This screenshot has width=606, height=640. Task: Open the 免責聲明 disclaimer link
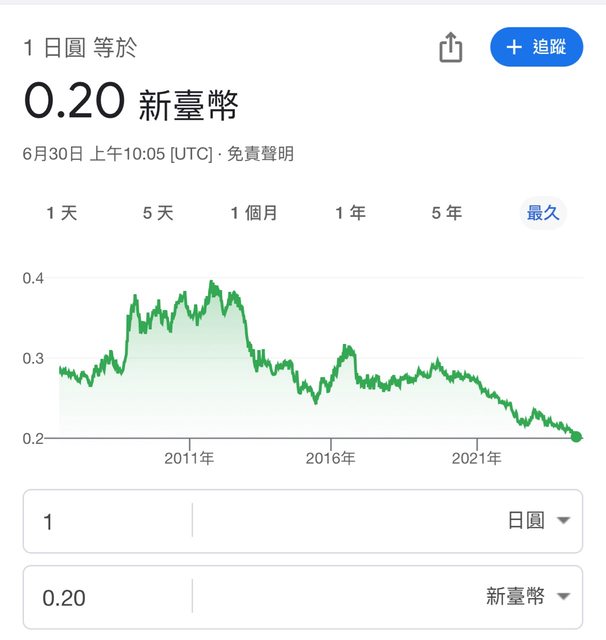(x=260, y=154)
